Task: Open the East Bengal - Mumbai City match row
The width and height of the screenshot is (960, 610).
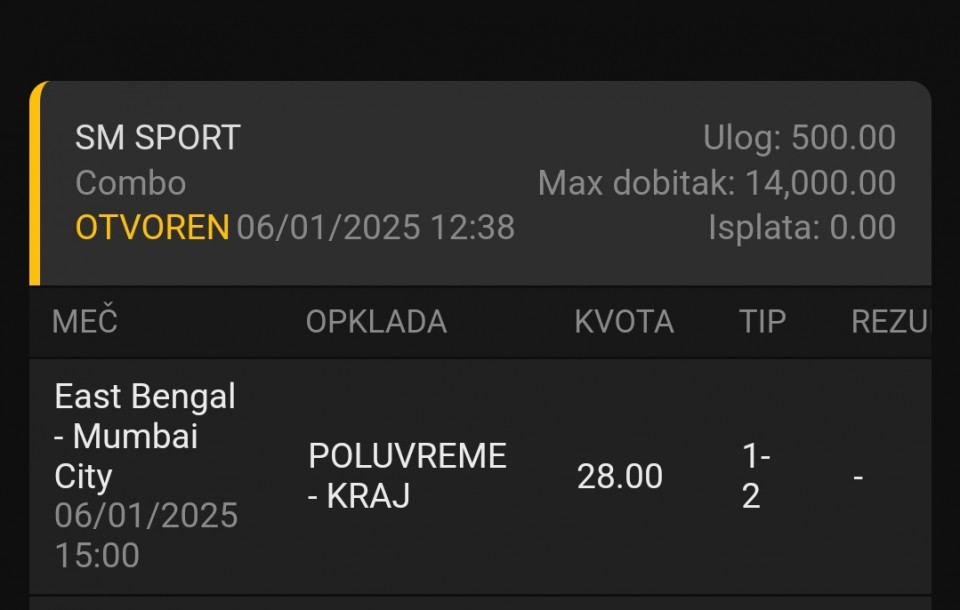Action: coord(480,476)
